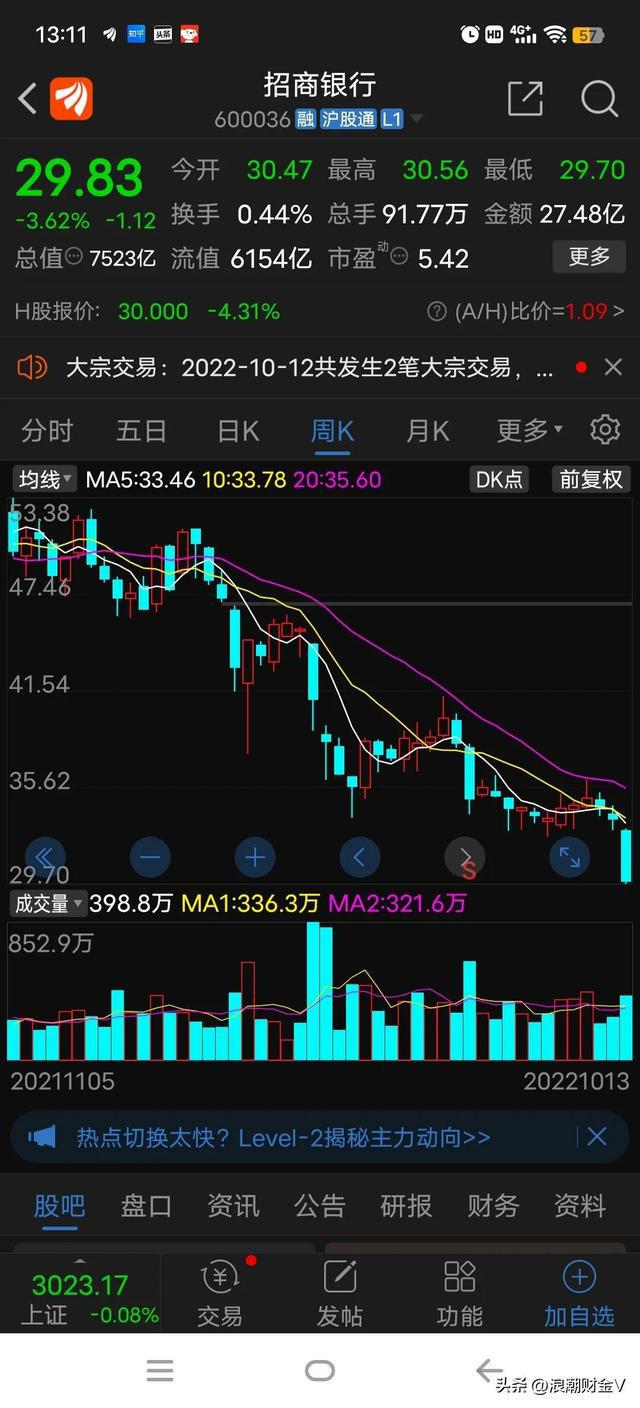
Task: Go back using the top-left arrow
Action: click(x=28, y=98)
